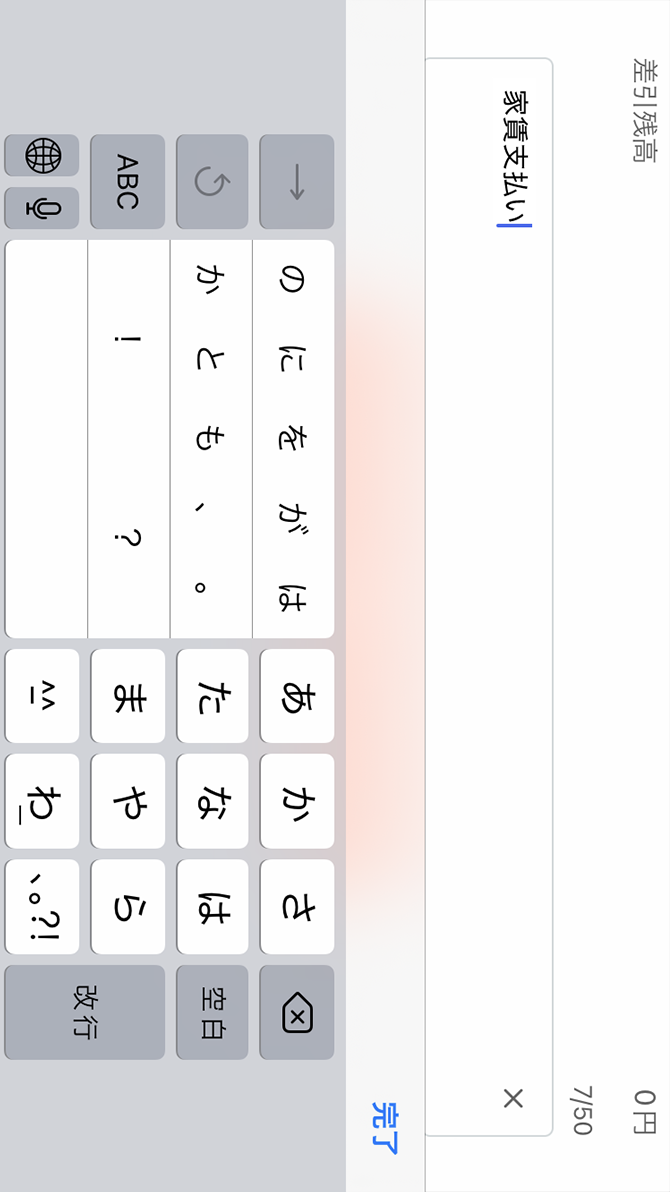This screenshot has height=1192, width=670.
Task: Type the ま kana key
Action: (127, 696)
